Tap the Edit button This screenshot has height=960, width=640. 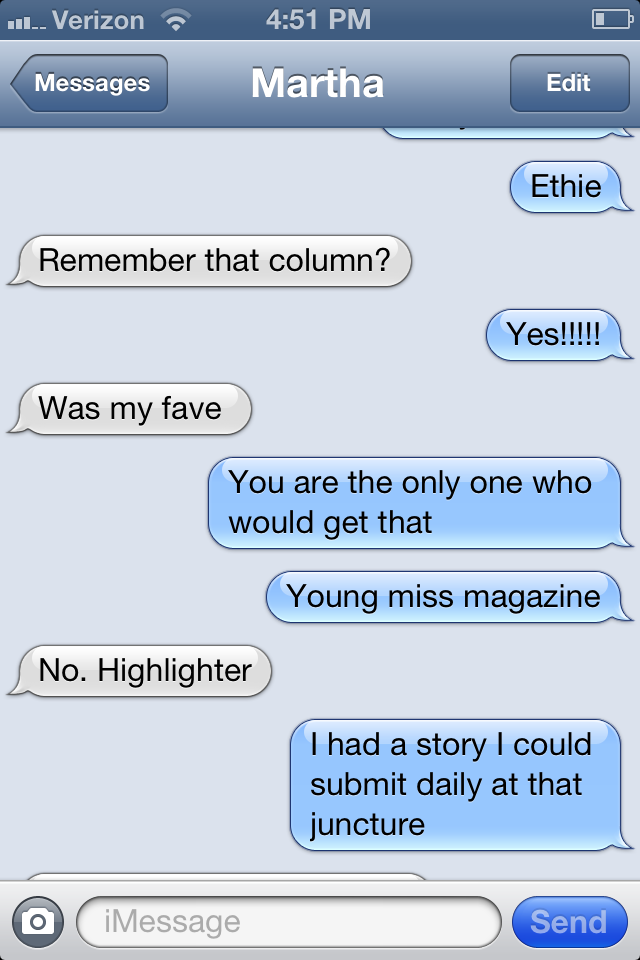click(568, 84)
